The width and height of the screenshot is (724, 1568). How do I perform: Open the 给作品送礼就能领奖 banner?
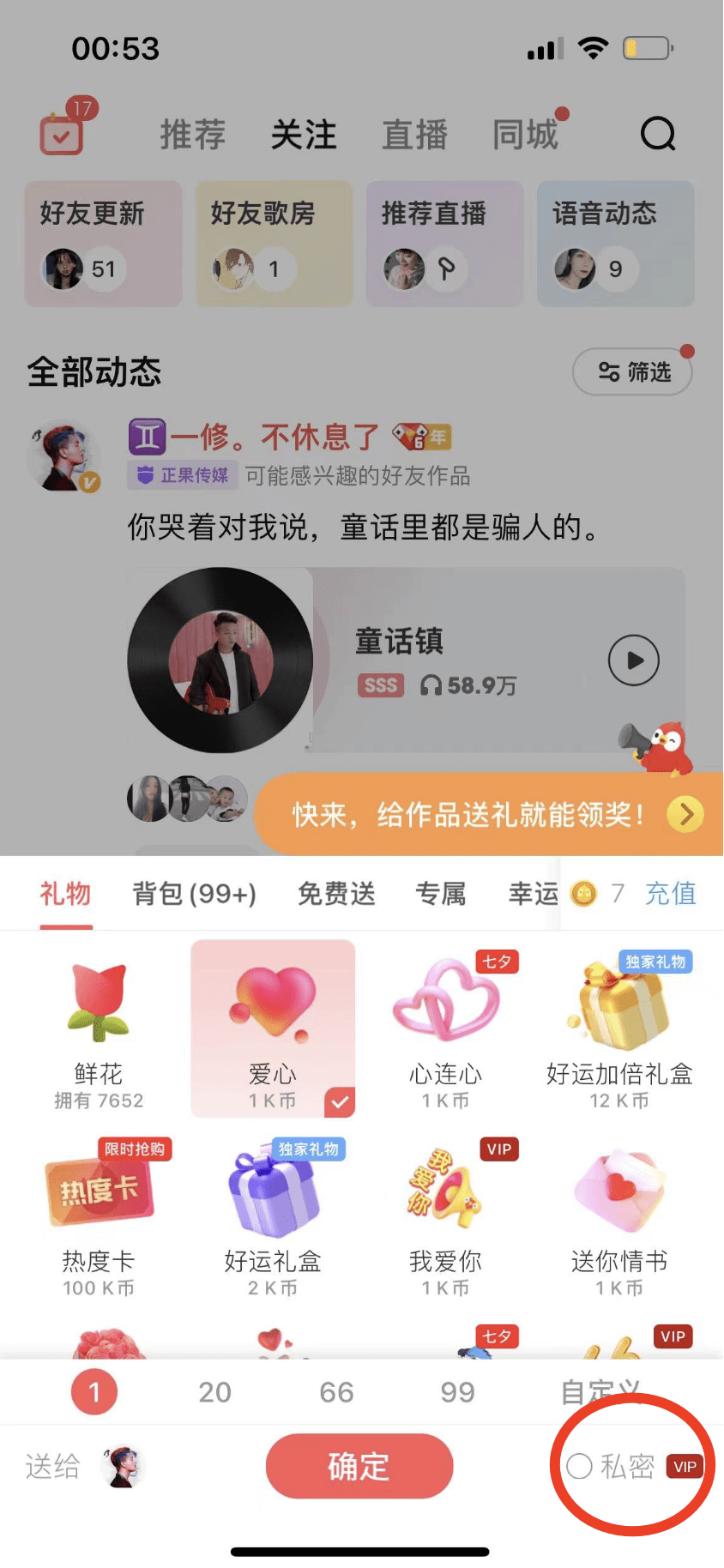(x=489, y=814)
